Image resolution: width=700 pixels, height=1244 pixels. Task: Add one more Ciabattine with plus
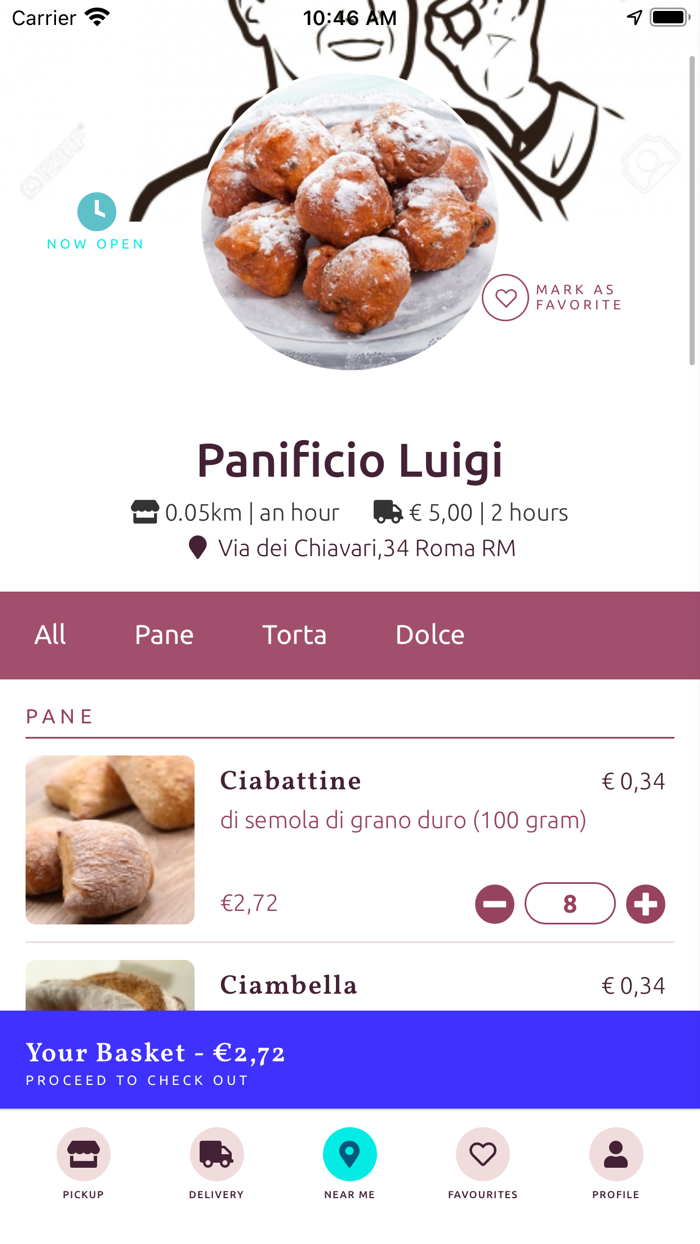point(646,904)
